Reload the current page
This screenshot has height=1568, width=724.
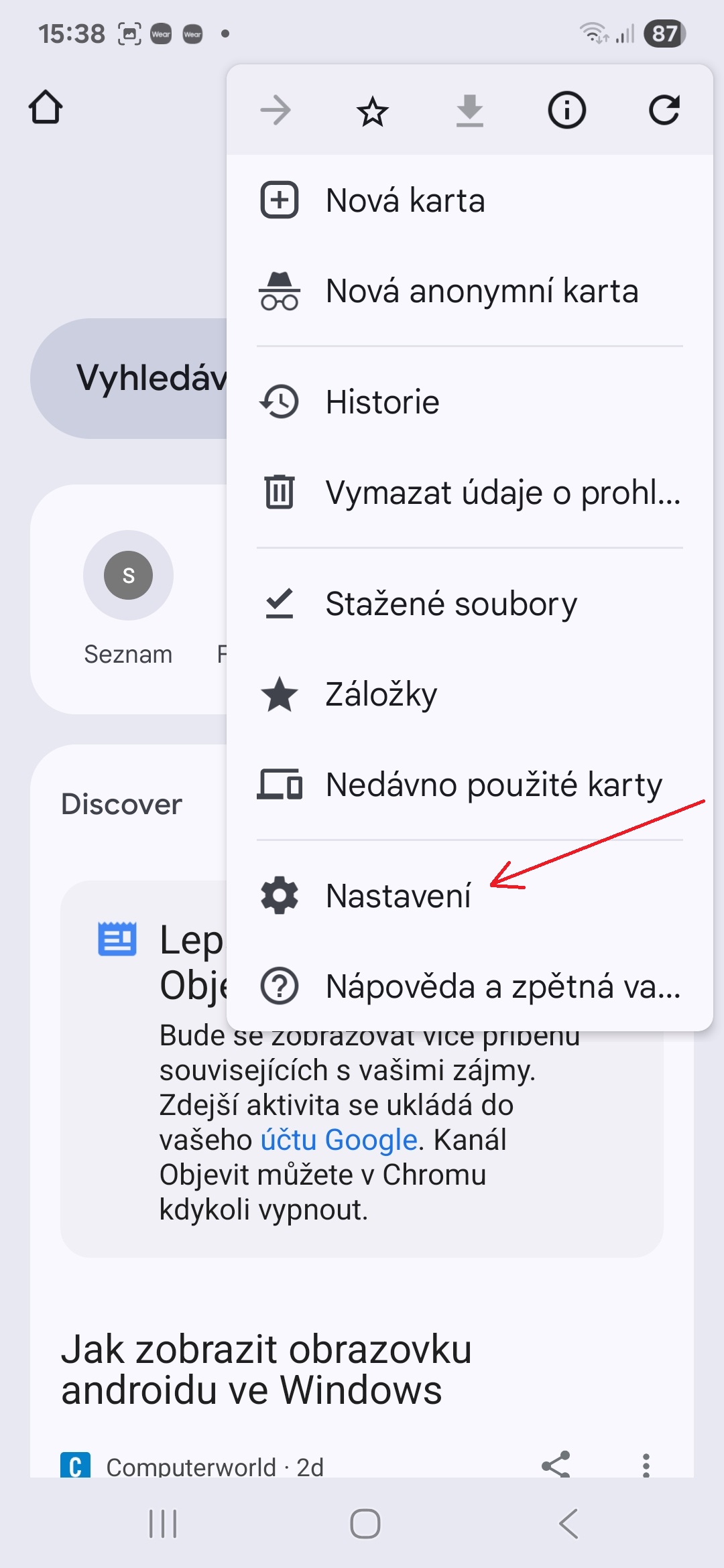pos(664,111)
